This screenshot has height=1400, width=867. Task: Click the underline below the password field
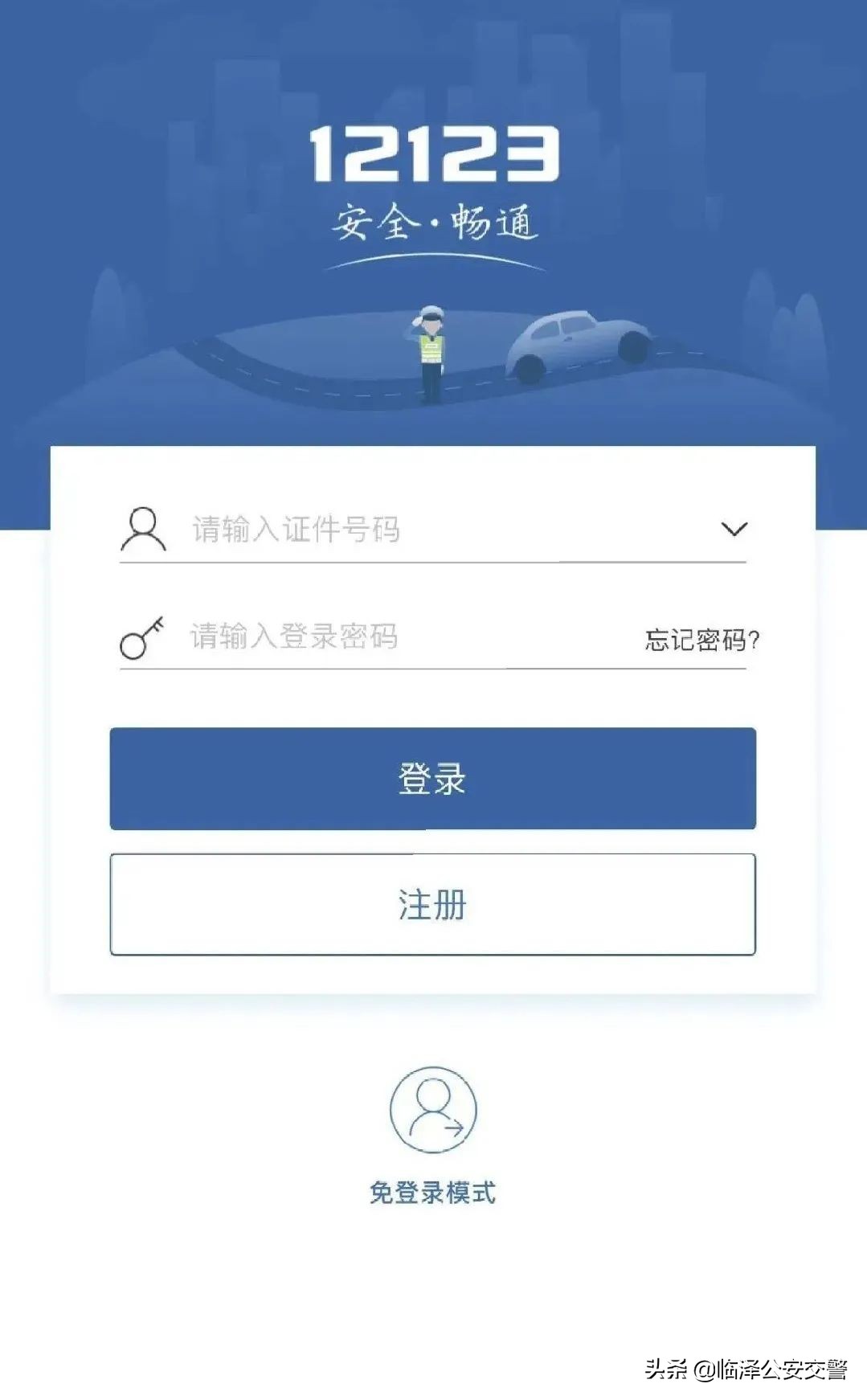click(433, 675)
